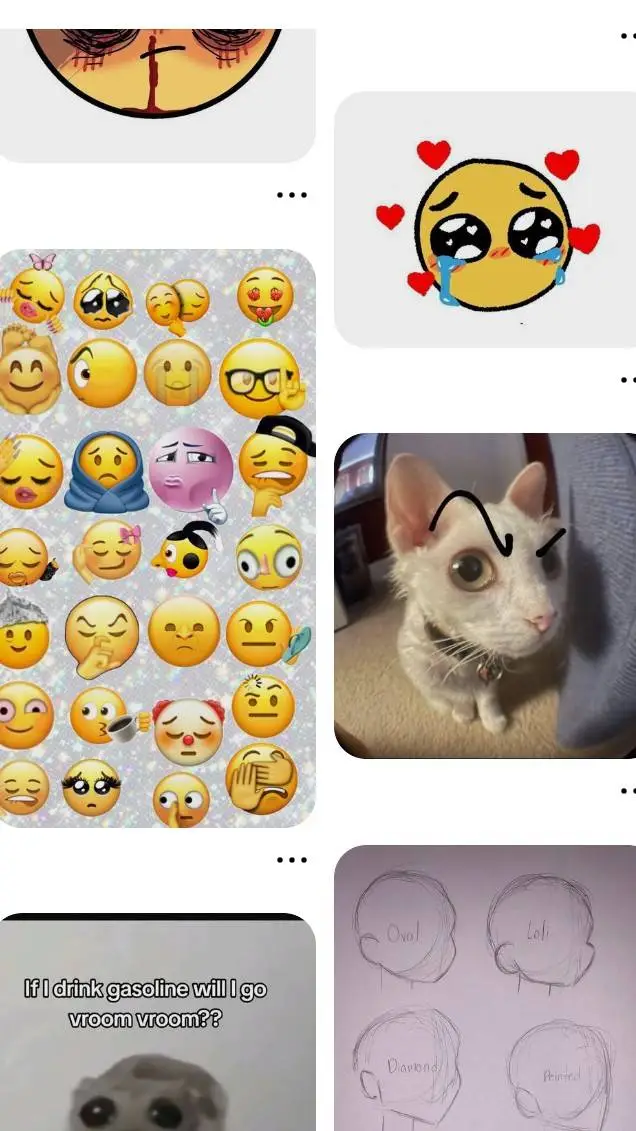This screenshot has height=1131, width=636.
Task: Open the head shapes sketch pin
Action: 485,988
